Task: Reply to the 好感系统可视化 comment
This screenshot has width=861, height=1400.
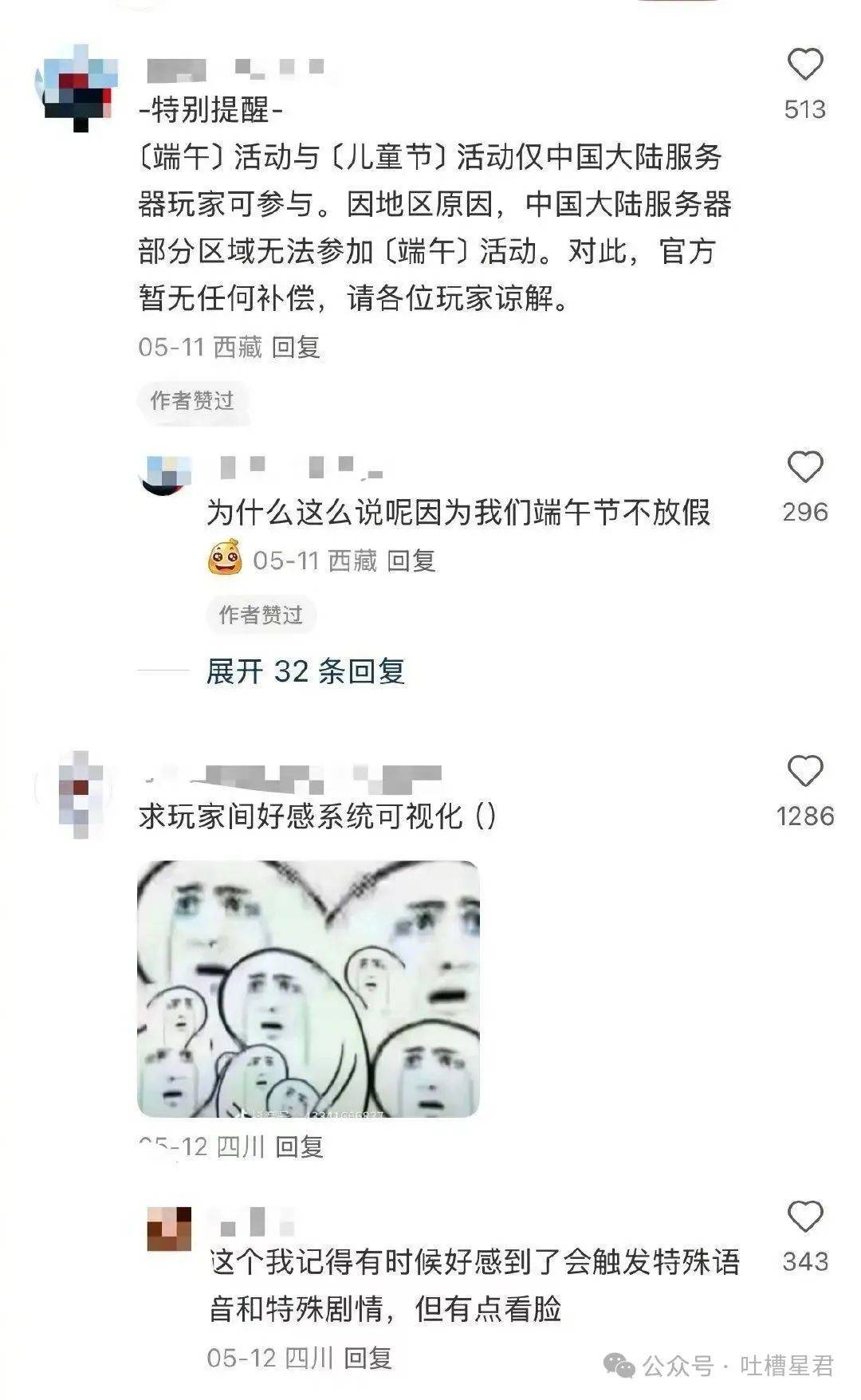Action: coord(299,1146)
